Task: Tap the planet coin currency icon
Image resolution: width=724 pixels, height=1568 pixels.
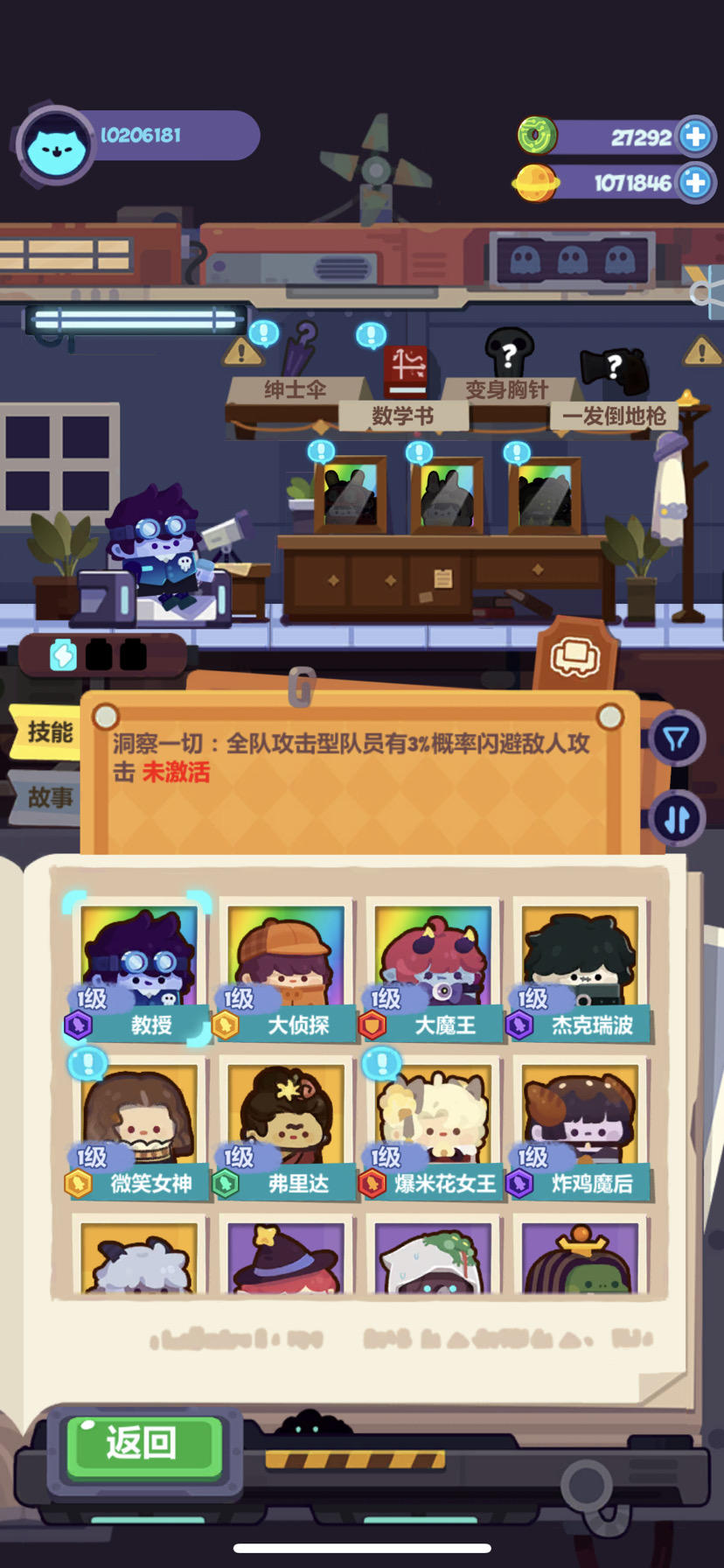Action: click(536, 184)
